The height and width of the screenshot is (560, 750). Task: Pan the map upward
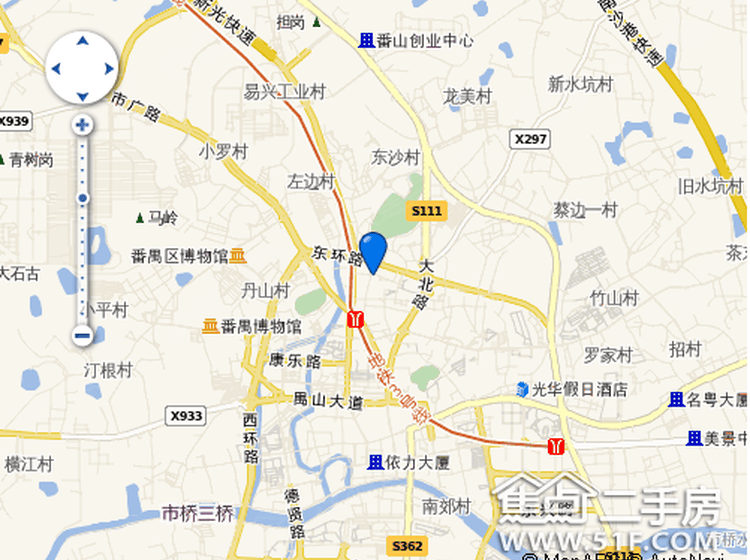(x=82, y=43)
